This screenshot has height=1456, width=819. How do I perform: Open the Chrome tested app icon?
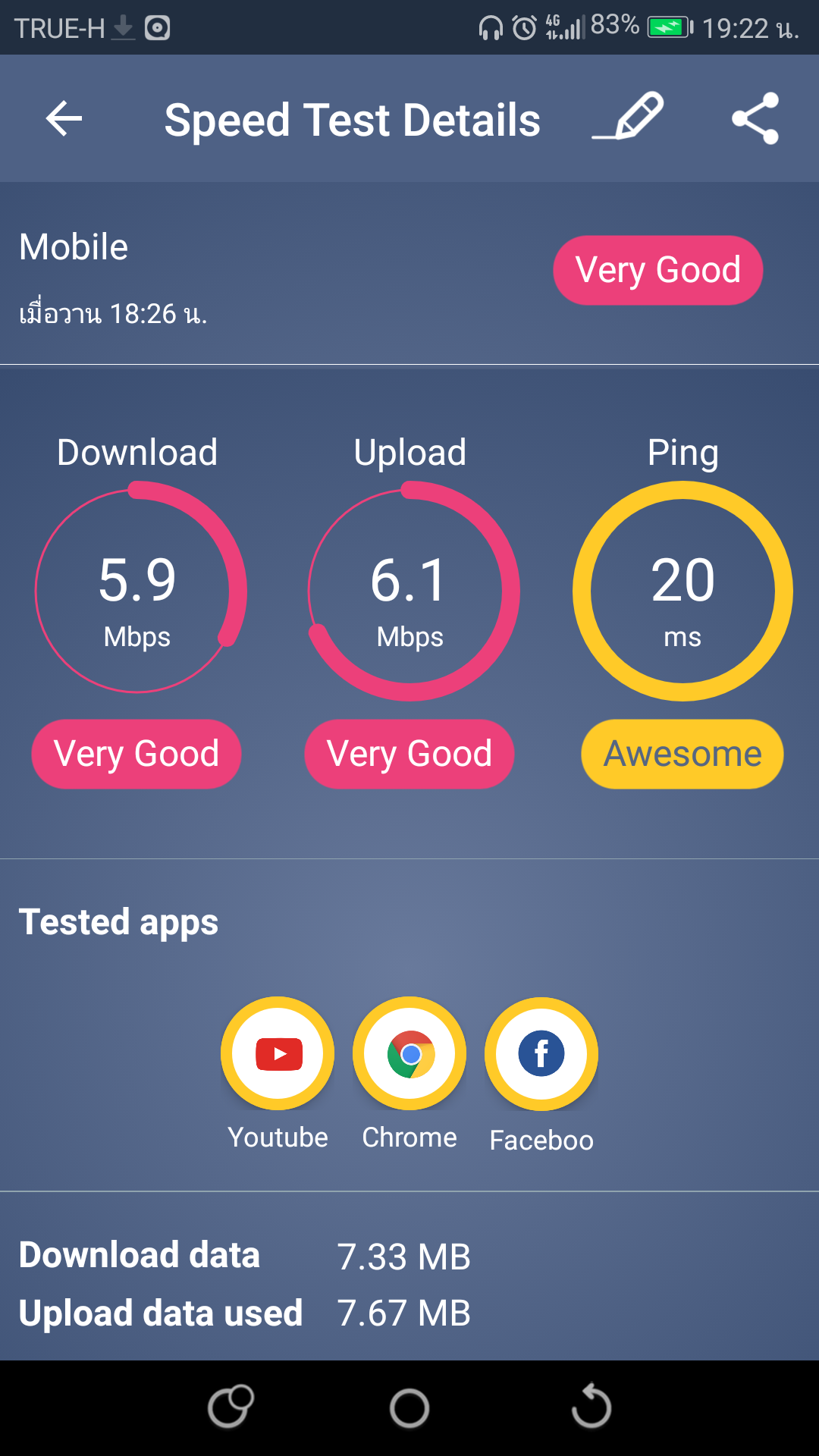click(x=409, y=1053)
